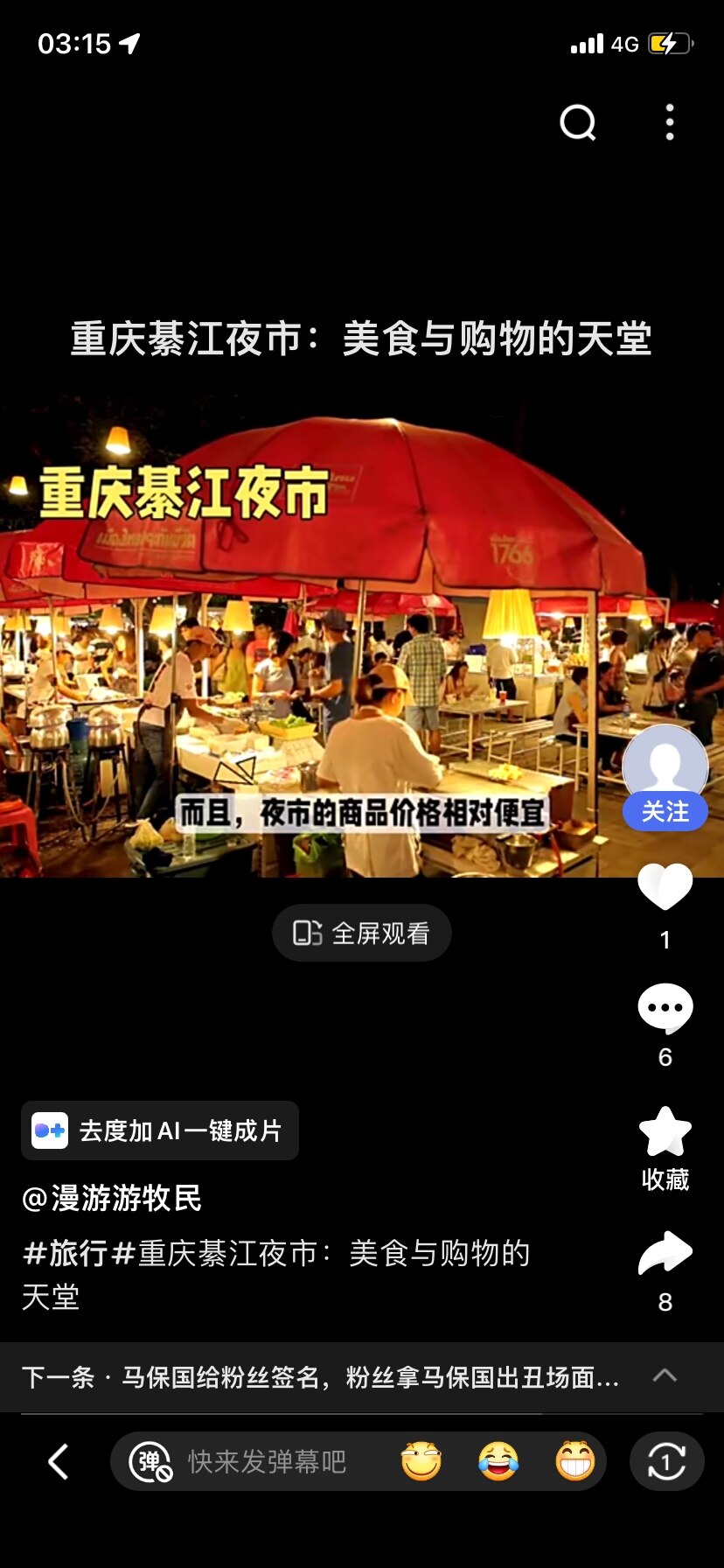Send the squinting smile emoji
This screenshot has width=724, height=1568.
[x=421, y=1461]
